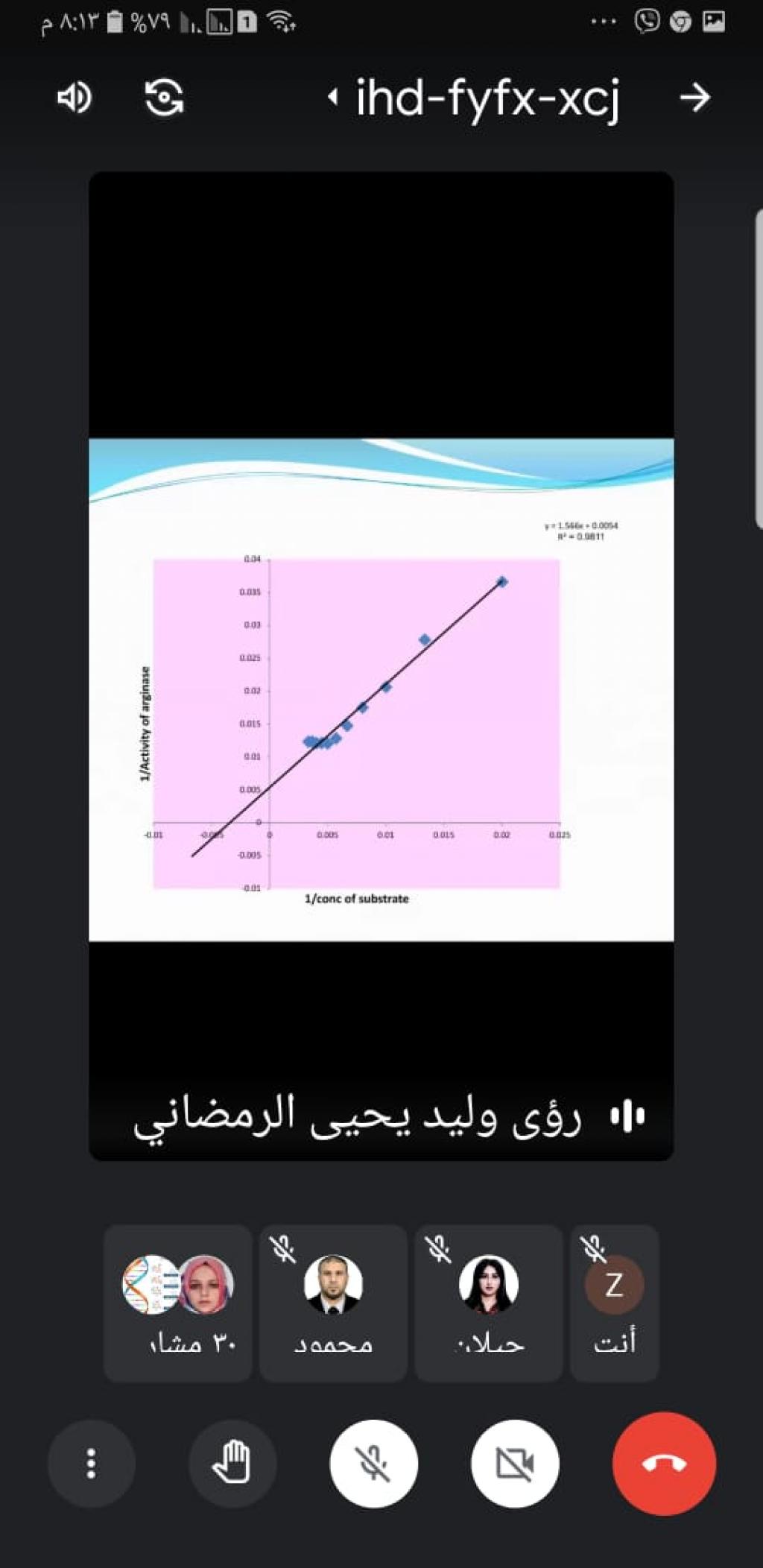End the call with the red button
This screenshot has width=763, height=1568.
coord(664,1464)
